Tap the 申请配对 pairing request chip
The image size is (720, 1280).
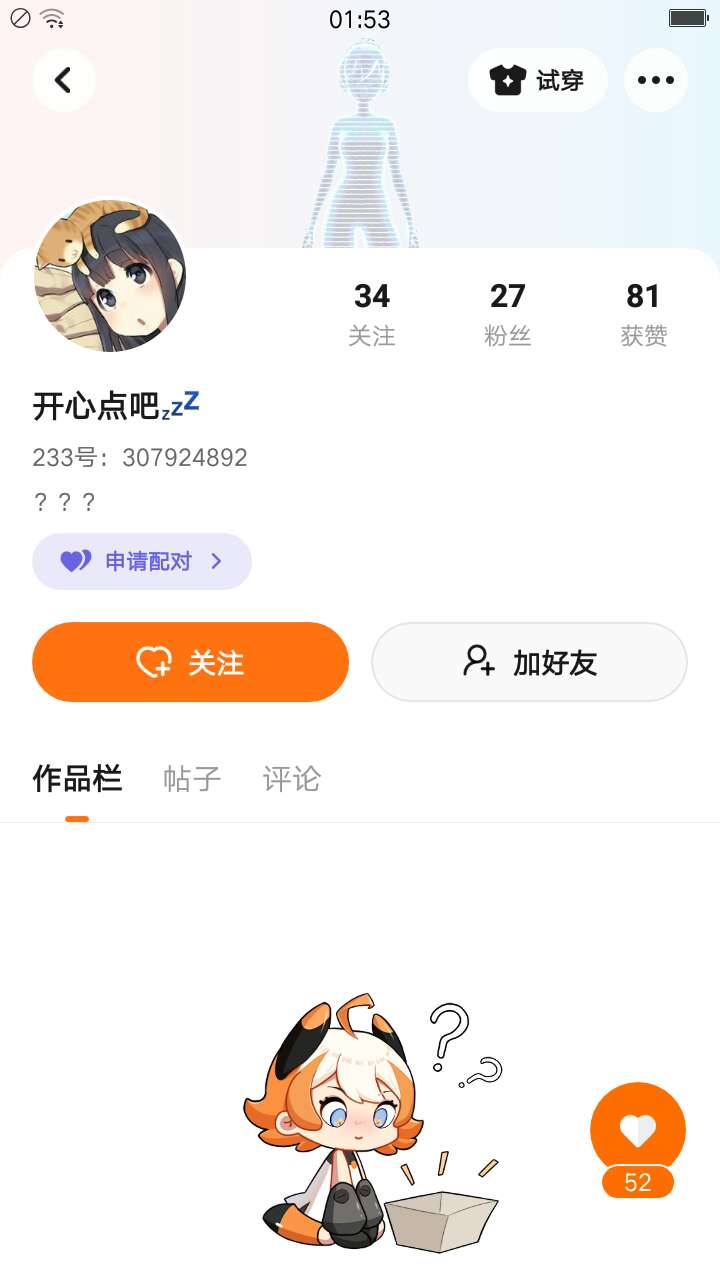[142, 561]
